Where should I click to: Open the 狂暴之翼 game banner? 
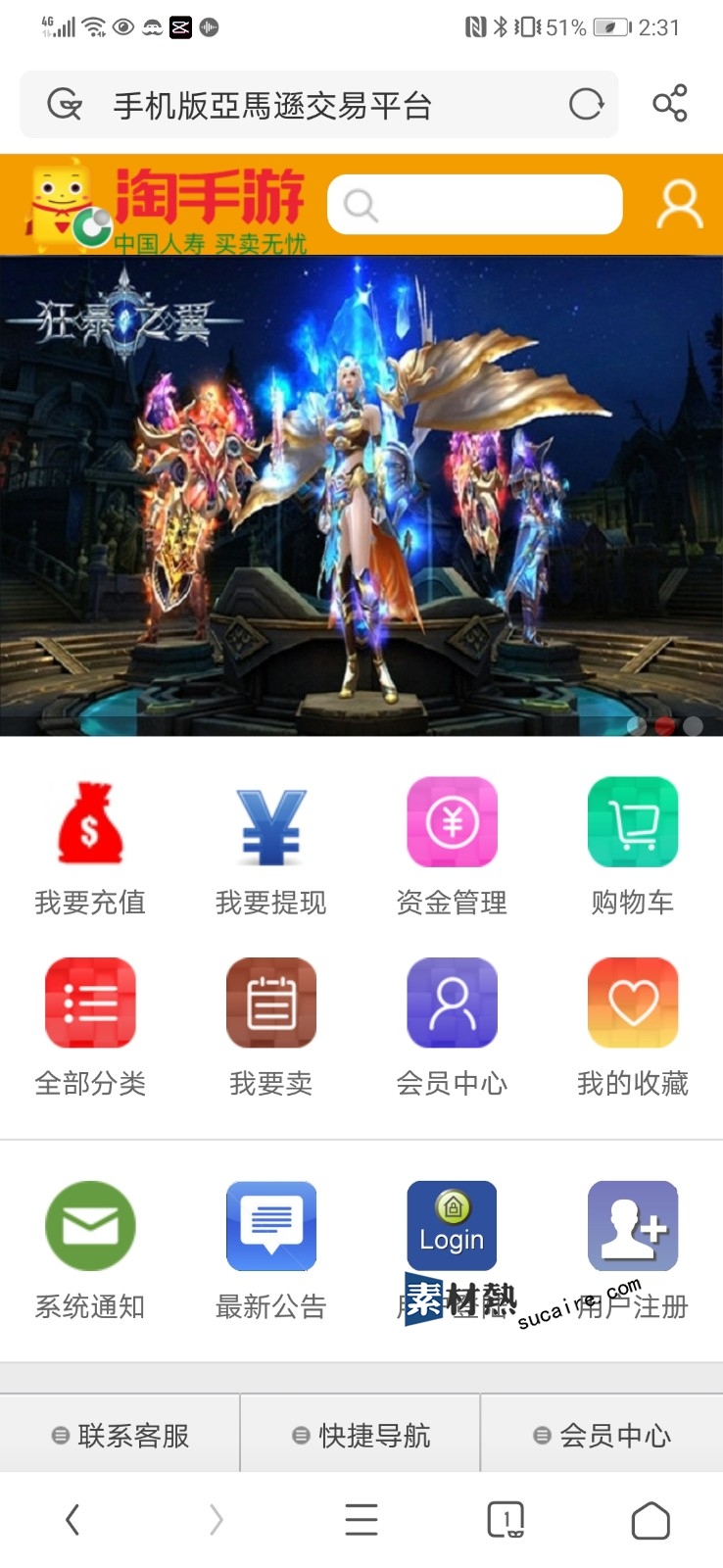(361, 495)
